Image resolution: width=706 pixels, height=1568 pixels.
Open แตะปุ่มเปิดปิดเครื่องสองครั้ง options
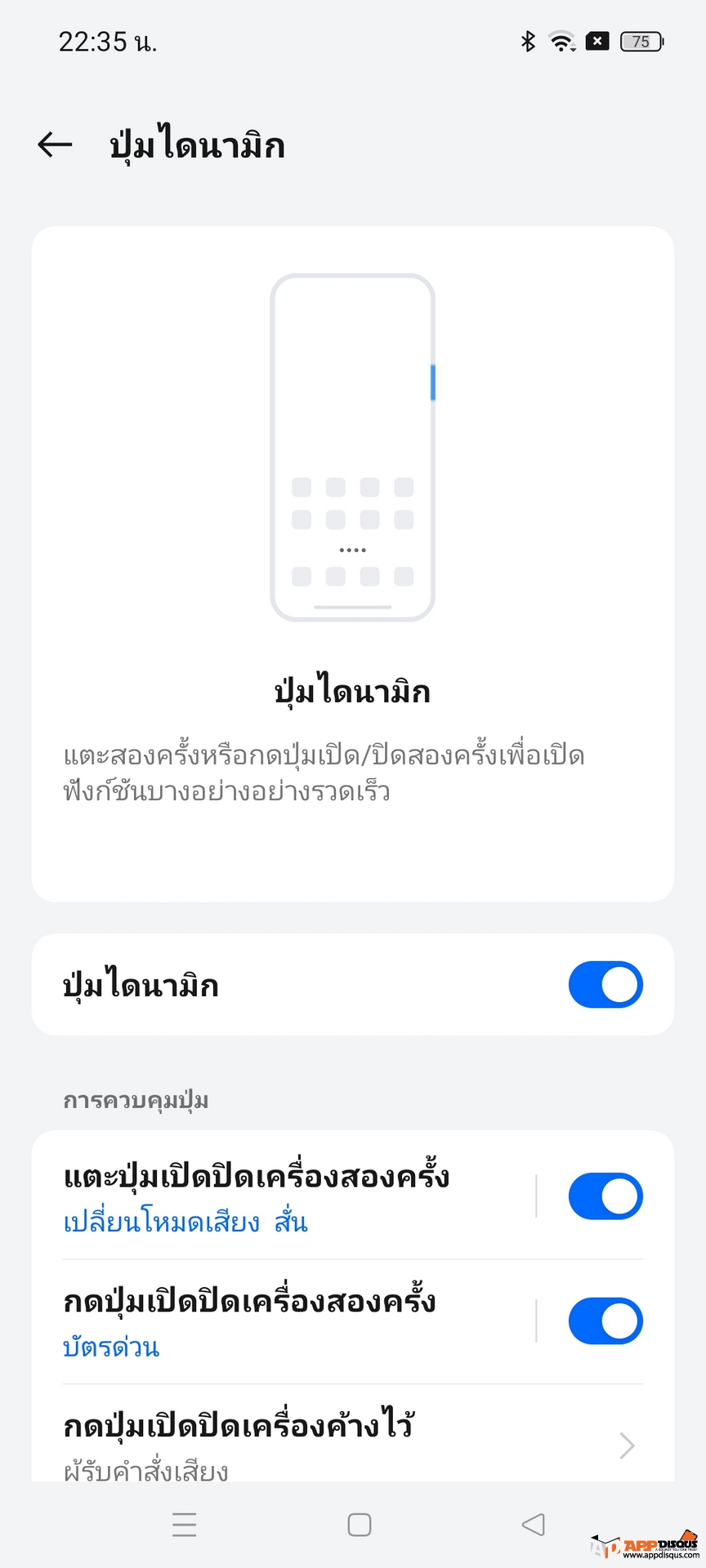[278, 1196]
